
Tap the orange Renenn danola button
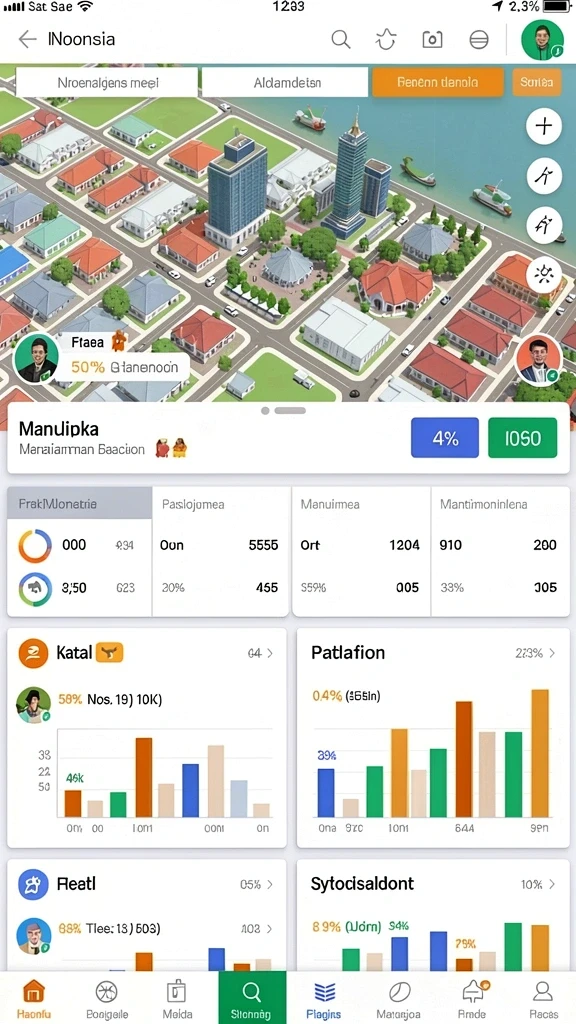click(438, 82)
